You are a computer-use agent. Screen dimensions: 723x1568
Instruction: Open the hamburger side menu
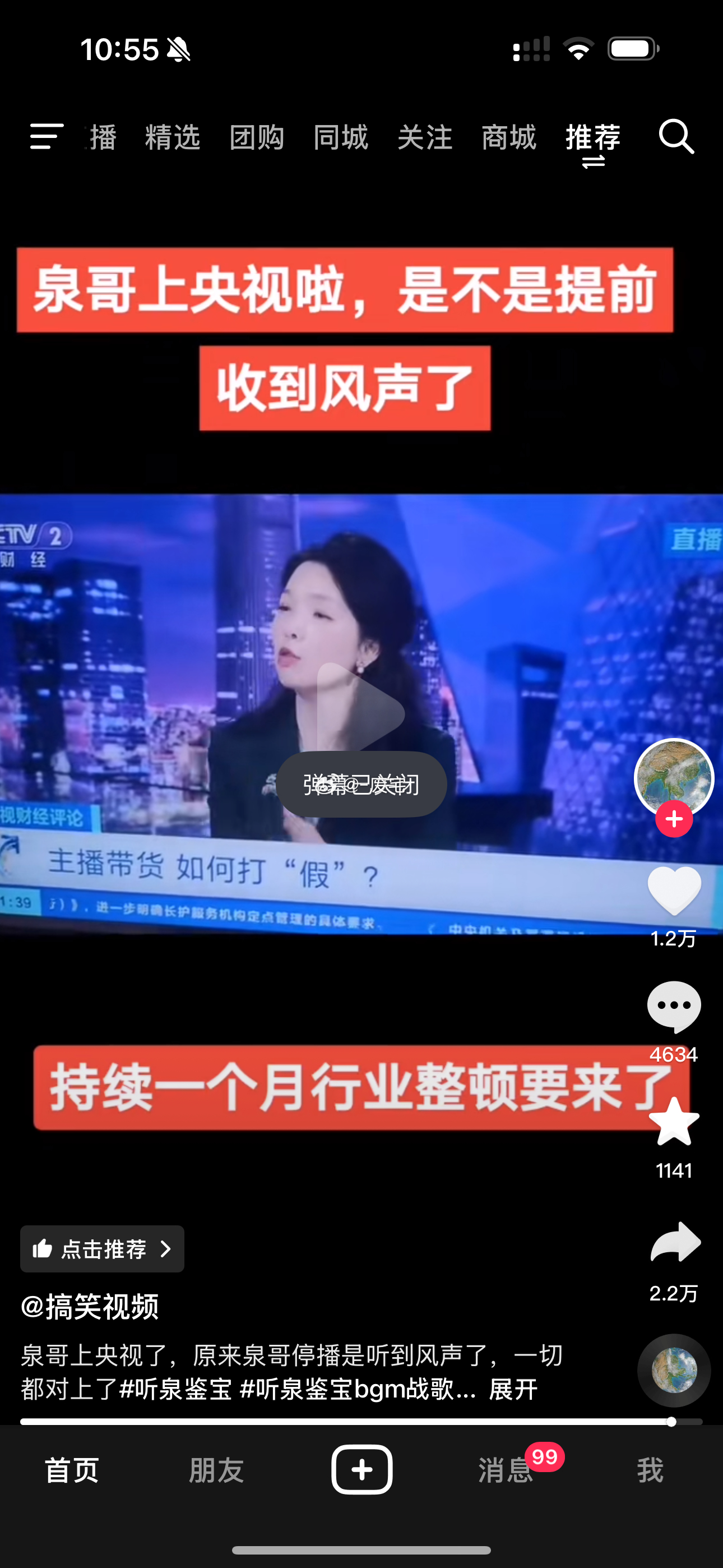pyautogui.click(x=47, y=136)
